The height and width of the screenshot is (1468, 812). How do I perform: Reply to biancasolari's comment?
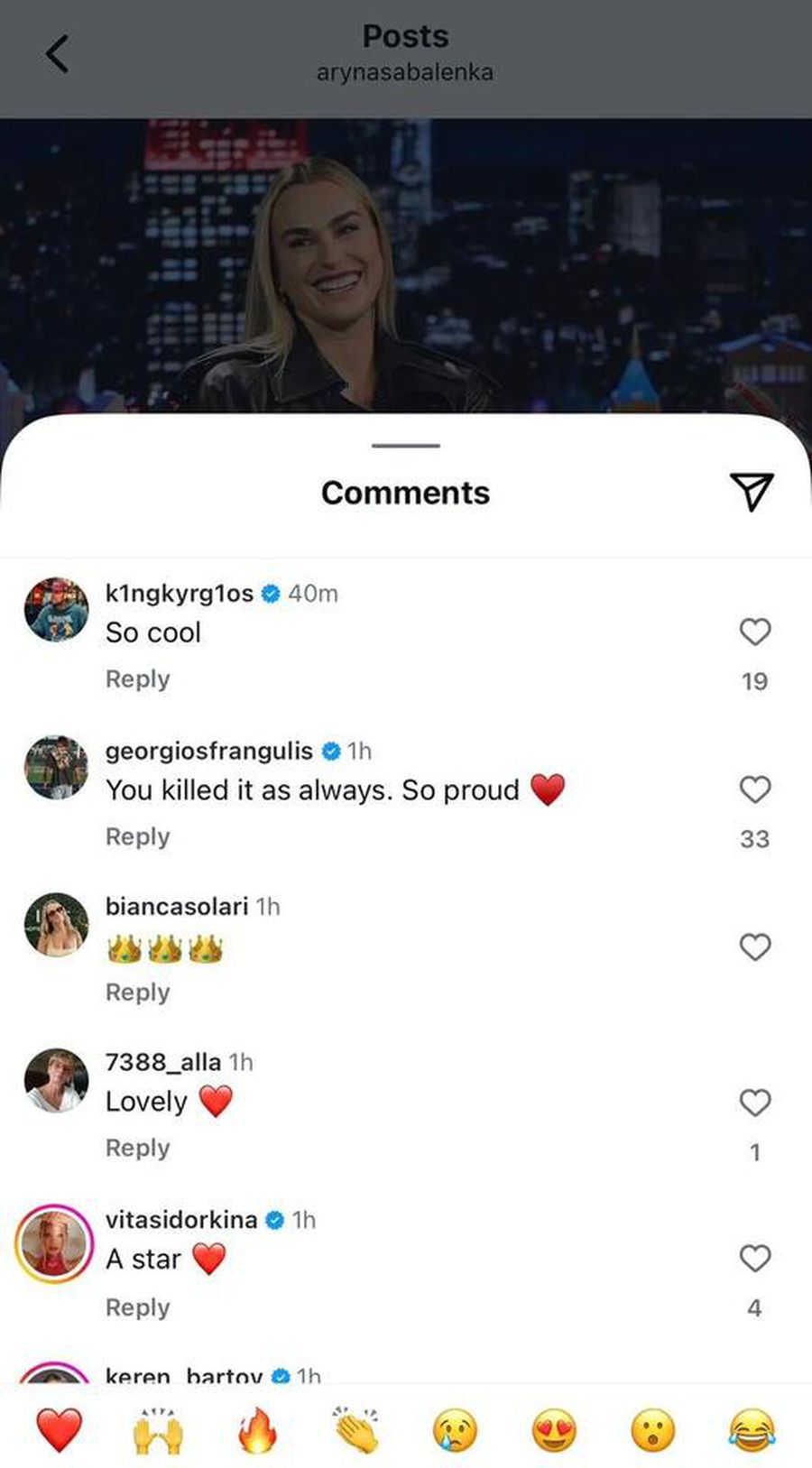(137, 993)
